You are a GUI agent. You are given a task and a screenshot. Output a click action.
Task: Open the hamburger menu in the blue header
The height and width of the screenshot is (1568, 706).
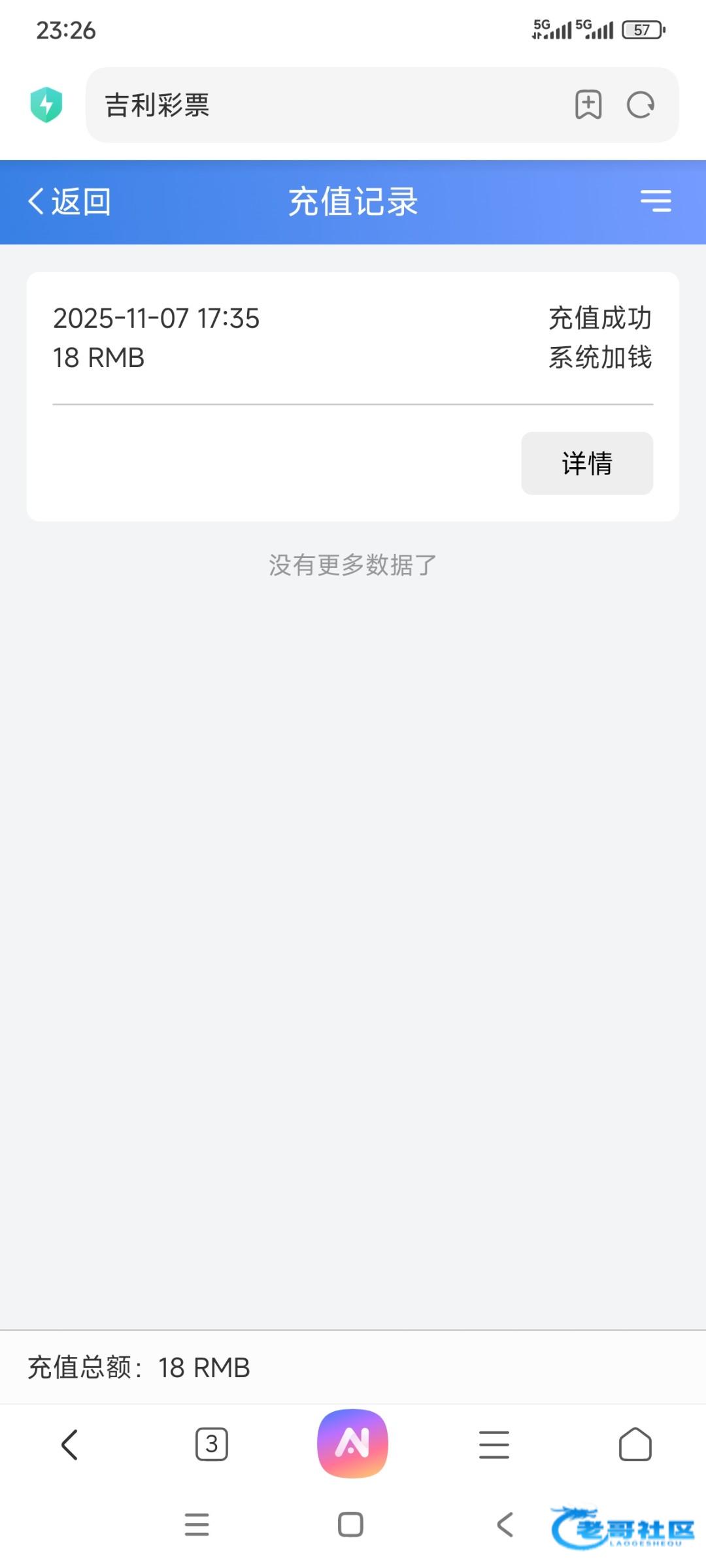(x=656, y=201)
